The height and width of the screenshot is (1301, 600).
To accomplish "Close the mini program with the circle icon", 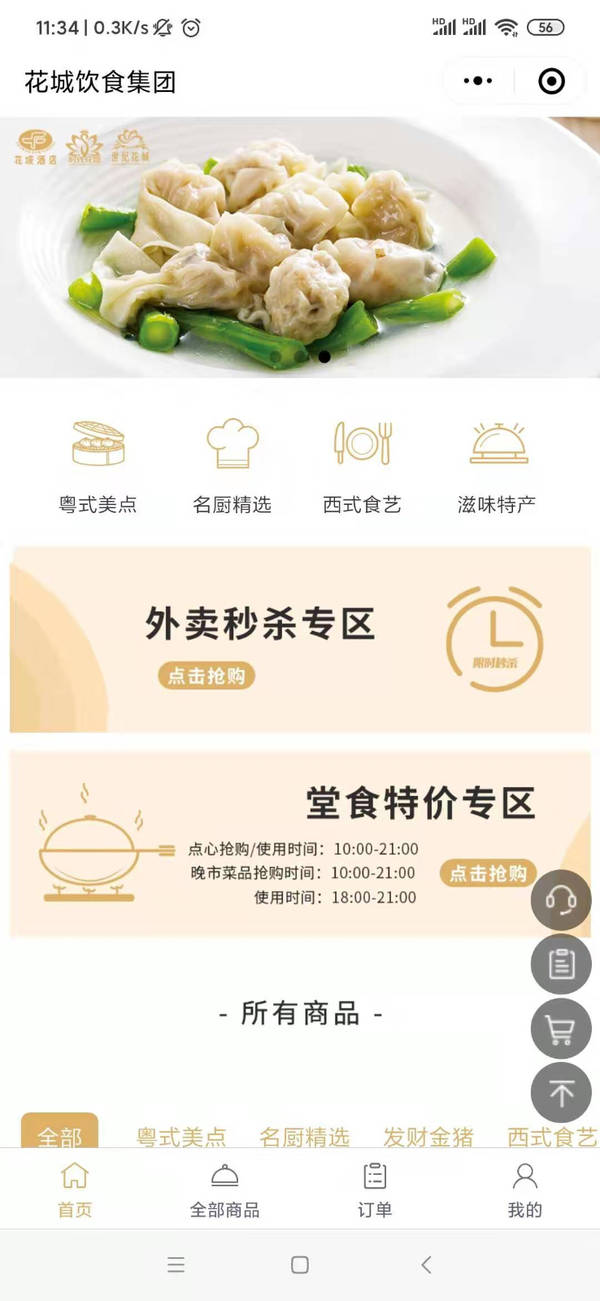I will [x=551, y=81].
